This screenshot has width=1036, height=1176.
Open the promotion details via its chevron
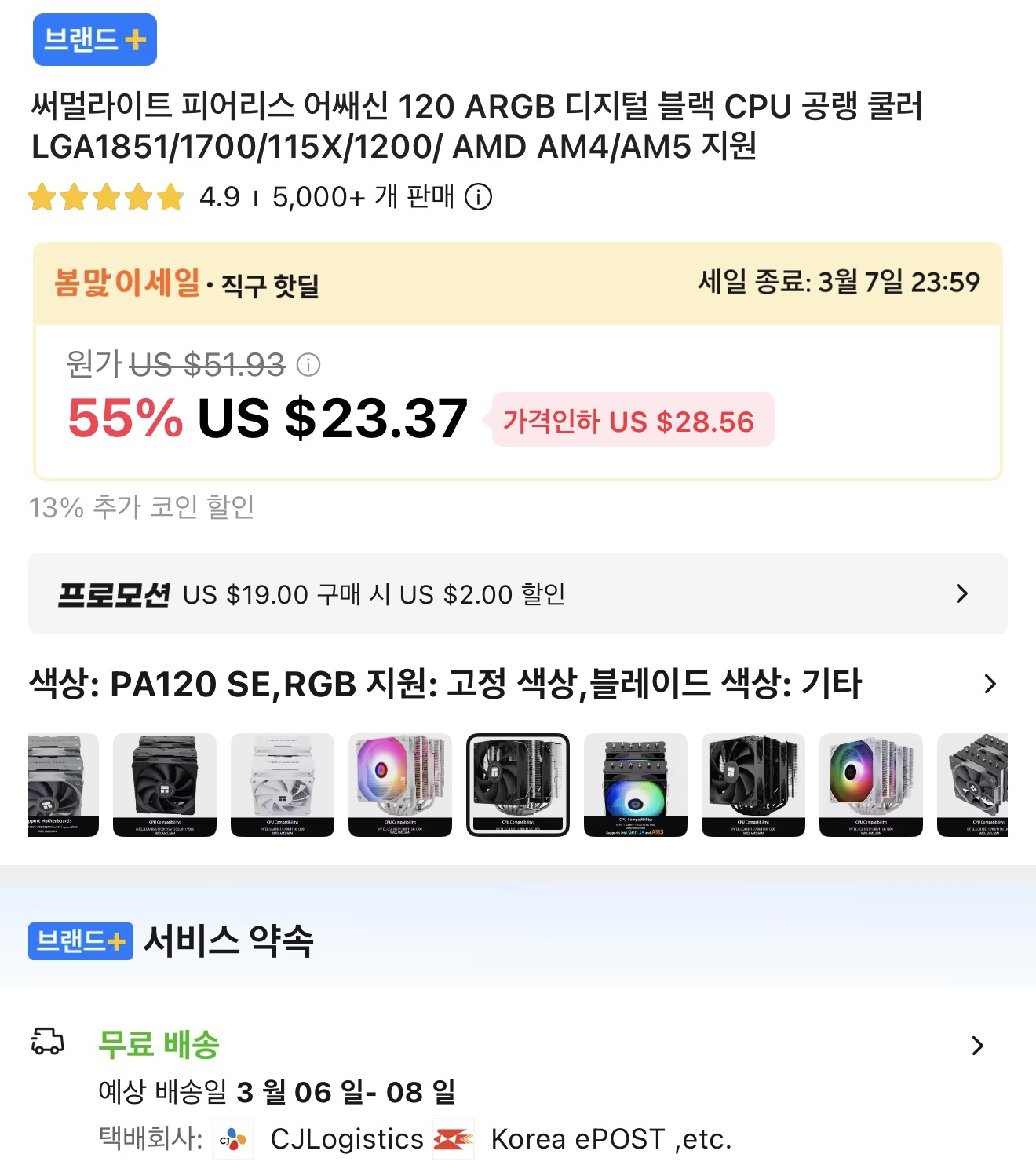pyautogui.click(x=963, y=594)
